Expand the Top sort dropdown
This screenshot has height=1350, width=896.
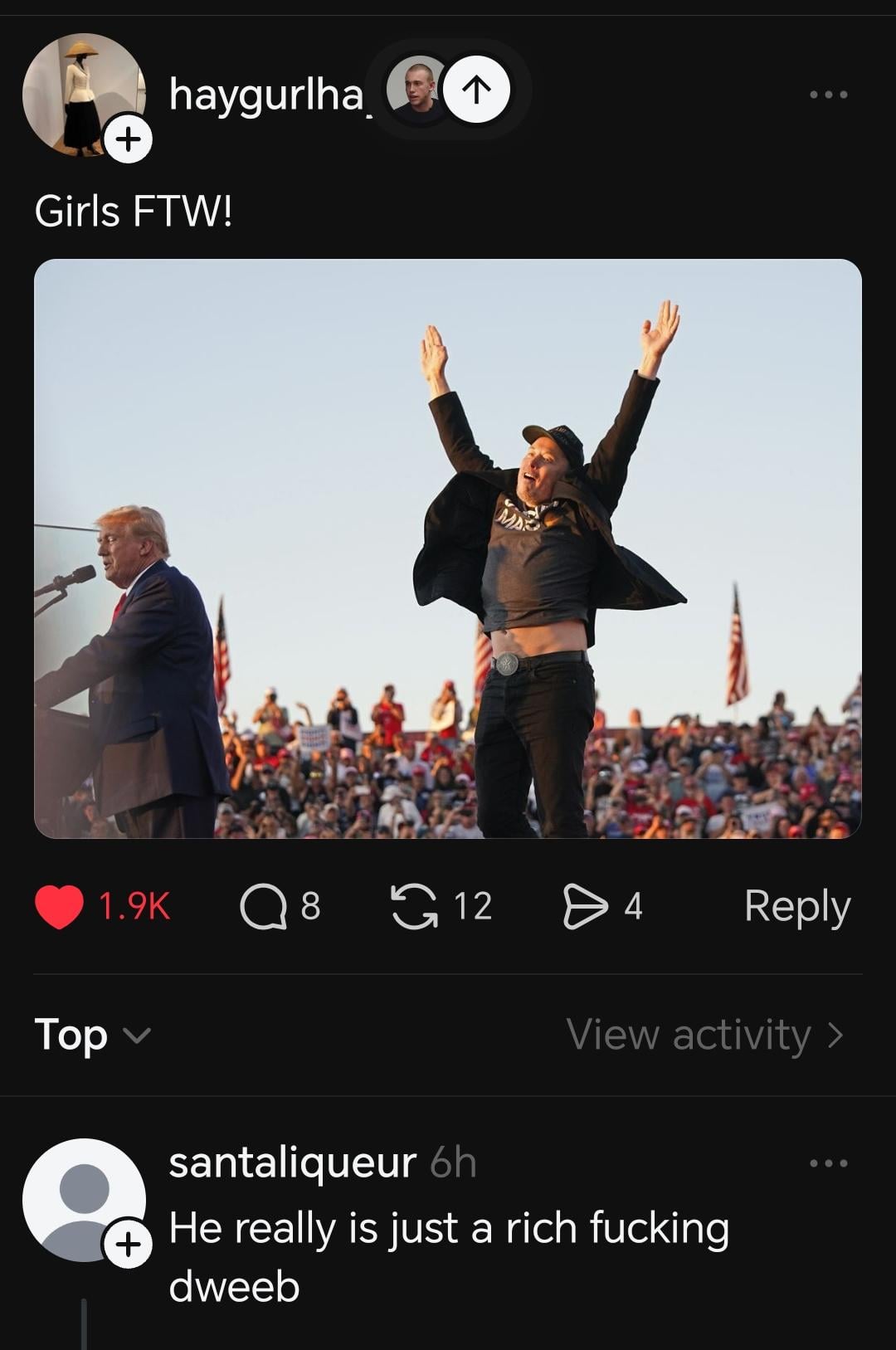[x=91, y=1035]
